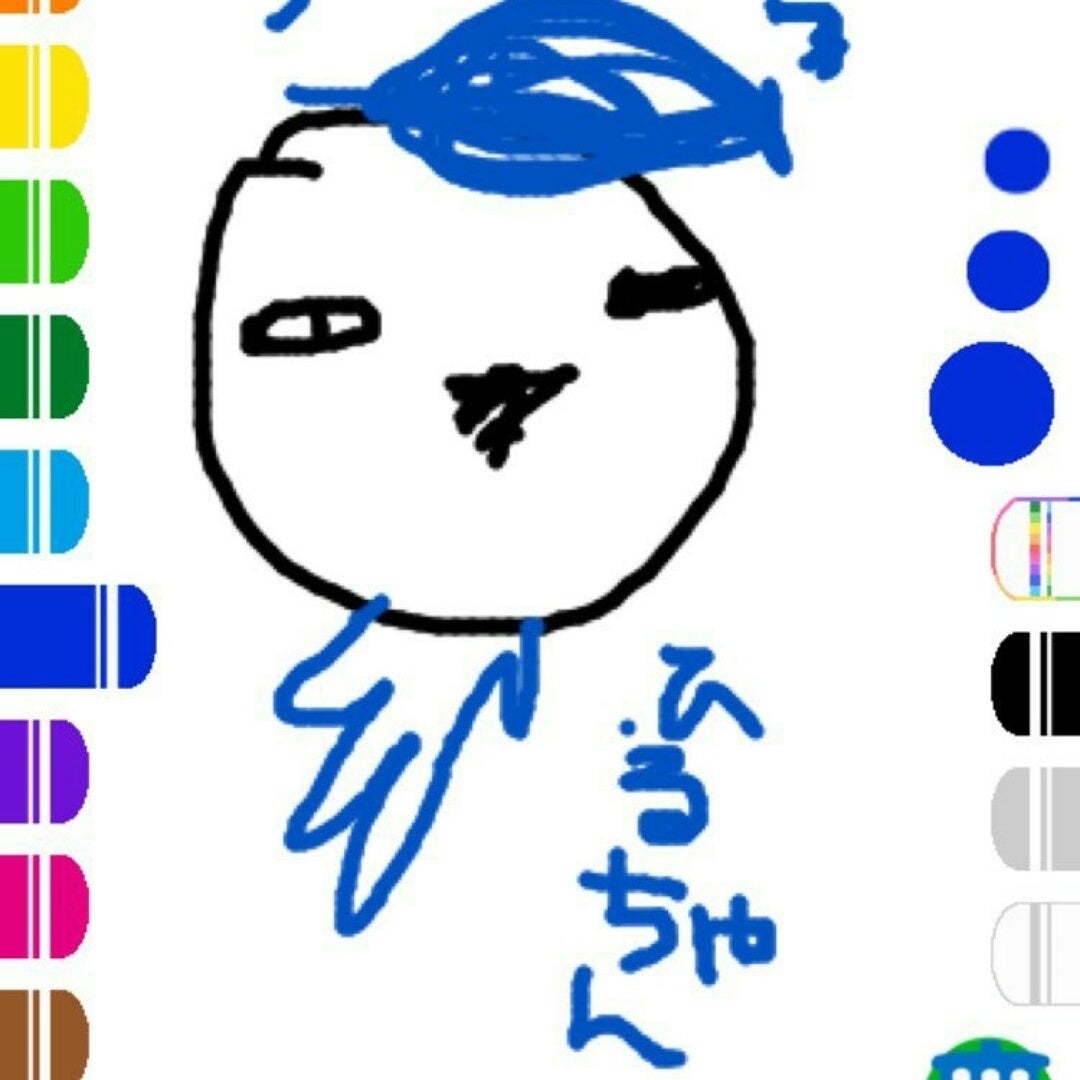Pick the light green crayon
This screenshot has width=1080, height=1080.
(x=42, y=231)
